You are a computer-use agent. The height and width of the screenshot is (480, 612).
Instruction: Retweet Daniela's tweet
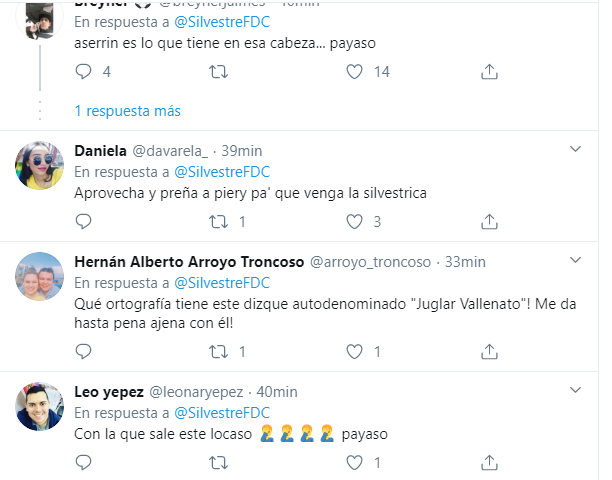click(x=219, y=221)
